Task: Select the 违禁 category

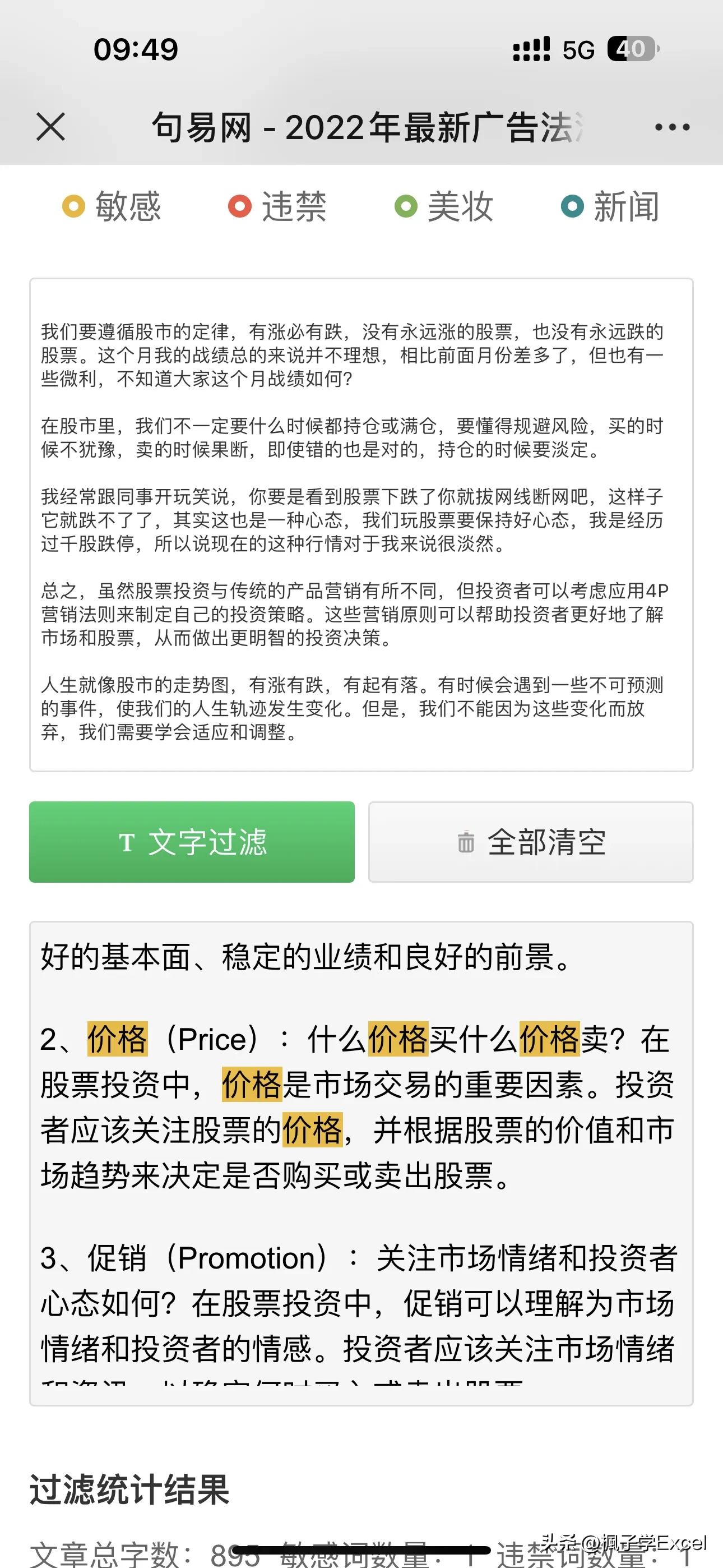Action: pyautogui.click(x=278, y=206)
